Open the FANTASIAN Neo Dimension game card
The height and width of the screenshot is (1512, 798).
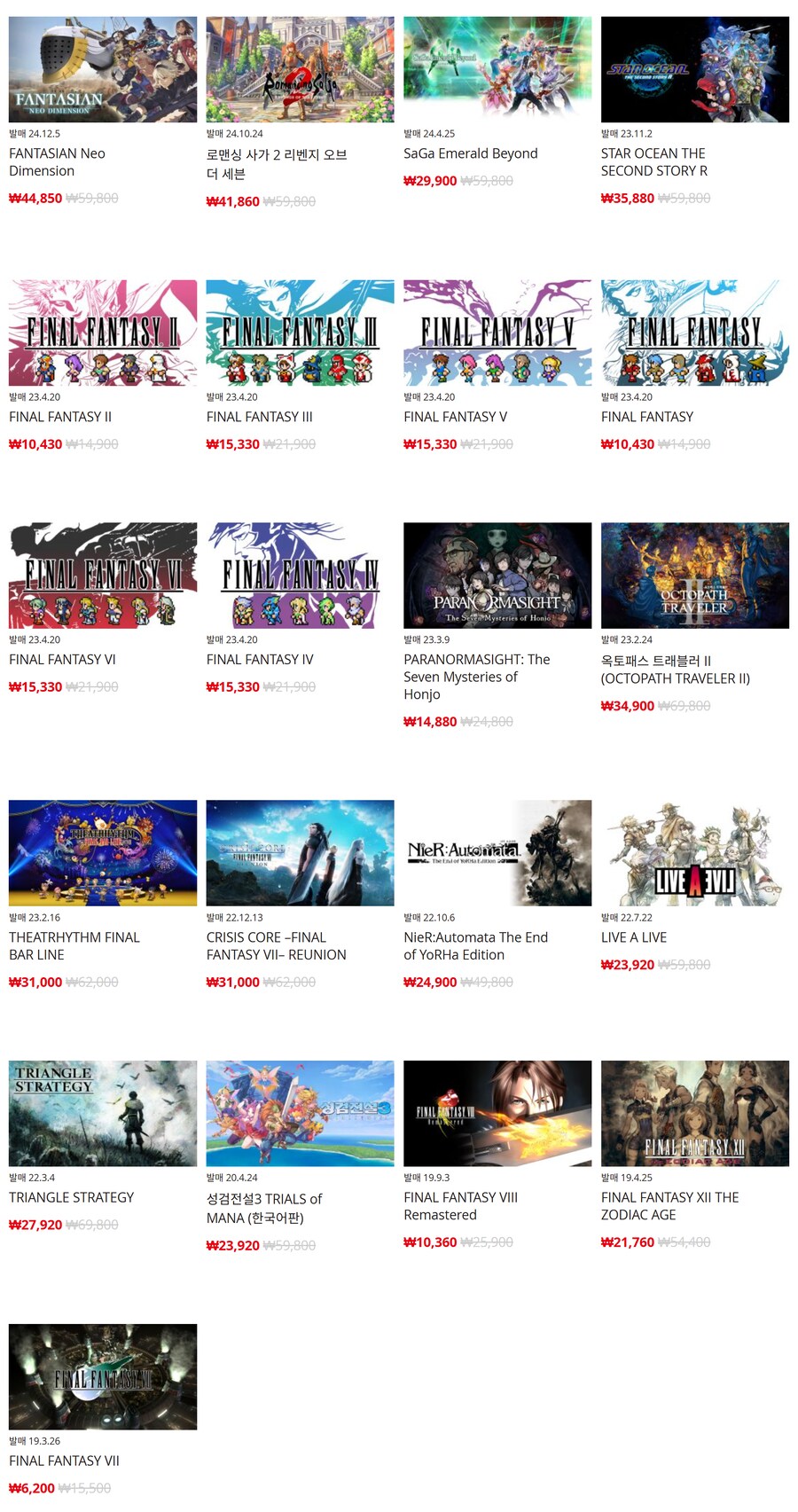pos(103,70)
